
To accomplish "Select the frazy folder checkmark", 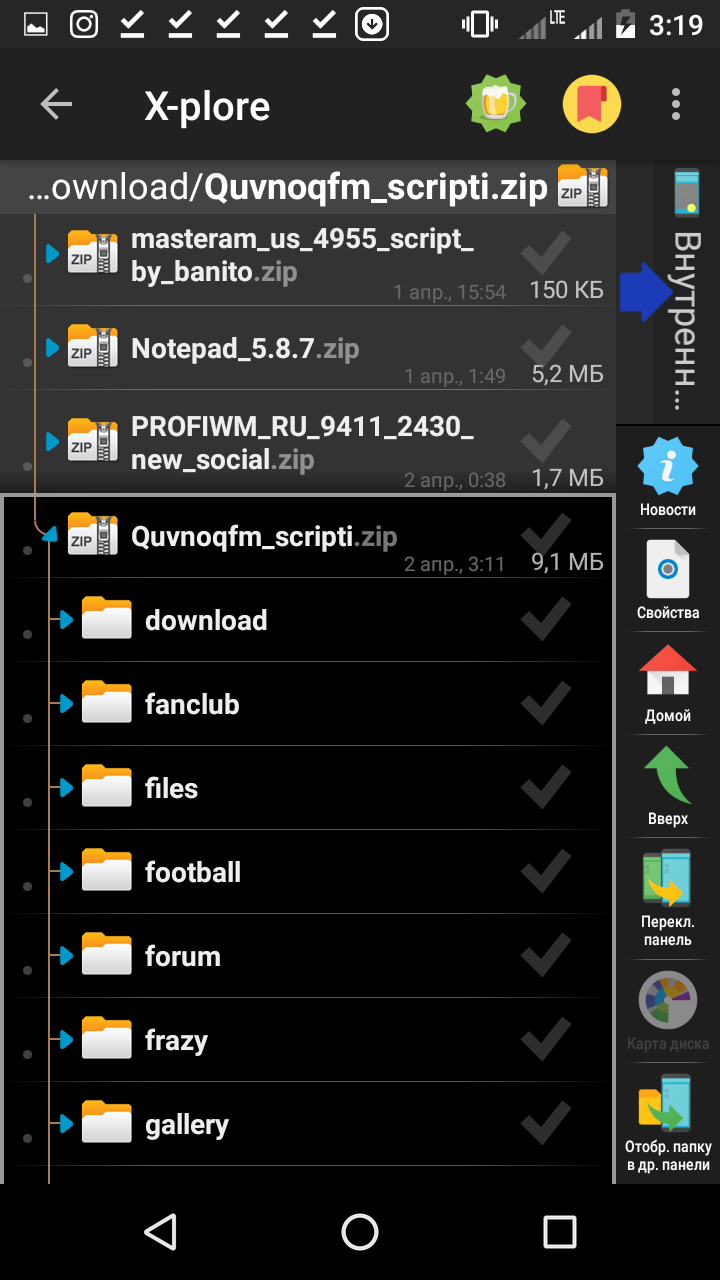I will click(546, 1040).
